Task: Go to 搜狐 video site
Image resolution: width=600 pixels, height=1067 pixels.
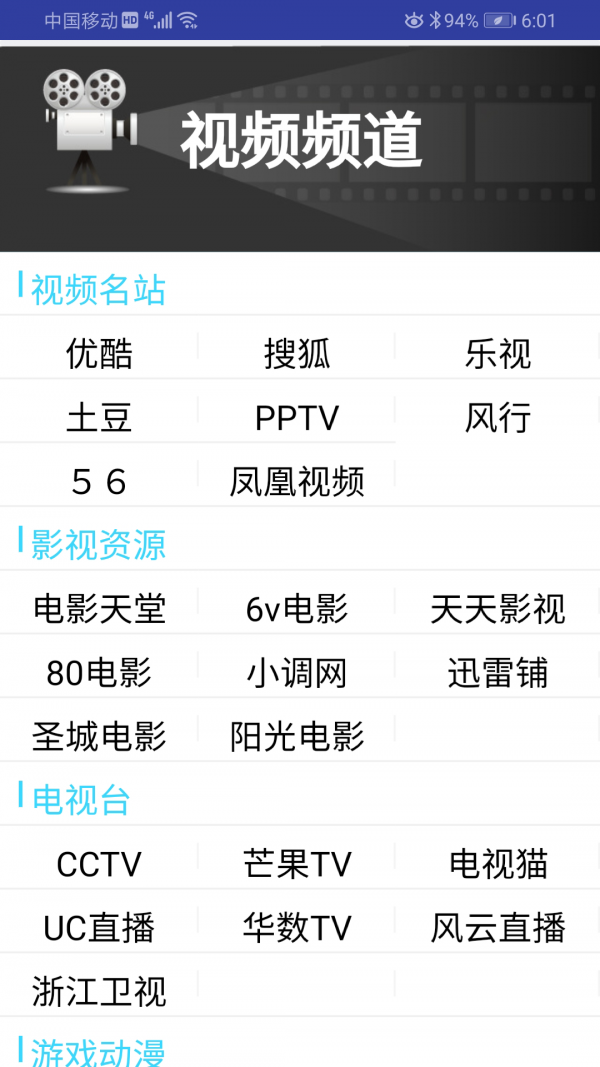Action: click(297, 354)
